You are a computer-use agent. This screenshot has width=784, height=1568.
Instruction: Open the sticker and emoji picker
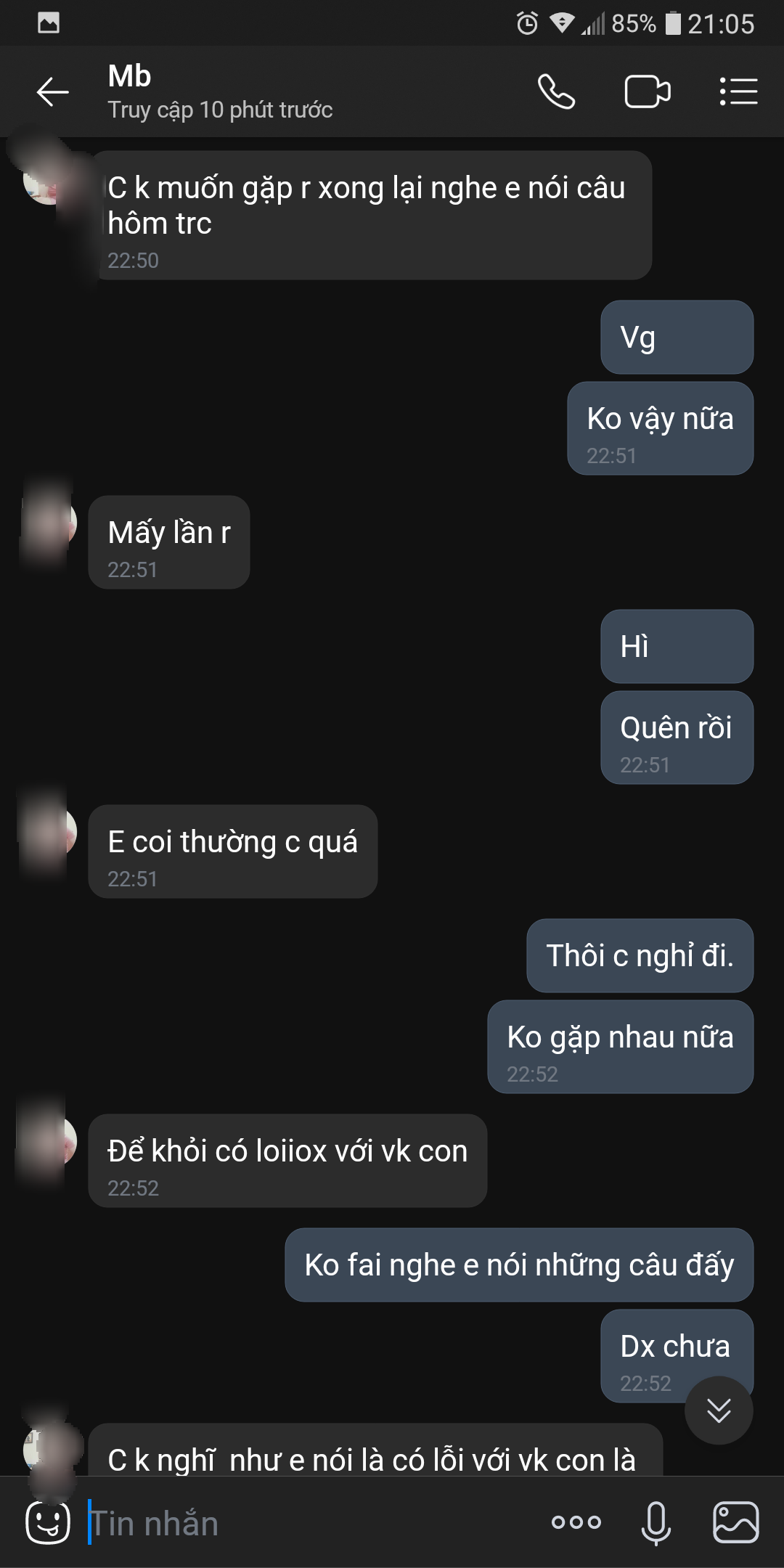[x=48, y=1522]
